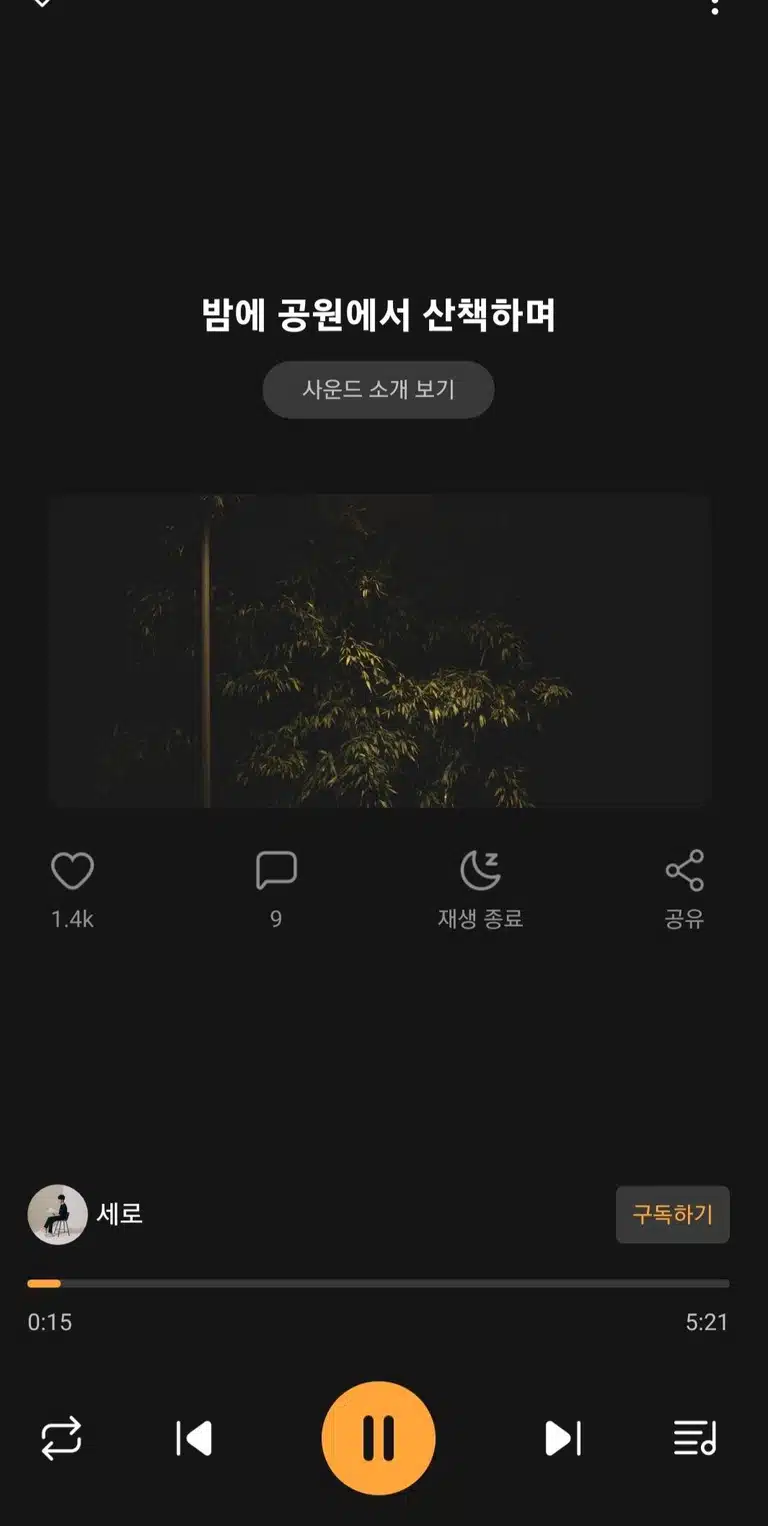Screen dimensions: 768x1526
Task: Seek on the playback progress bar
Action: [378, 1283]
